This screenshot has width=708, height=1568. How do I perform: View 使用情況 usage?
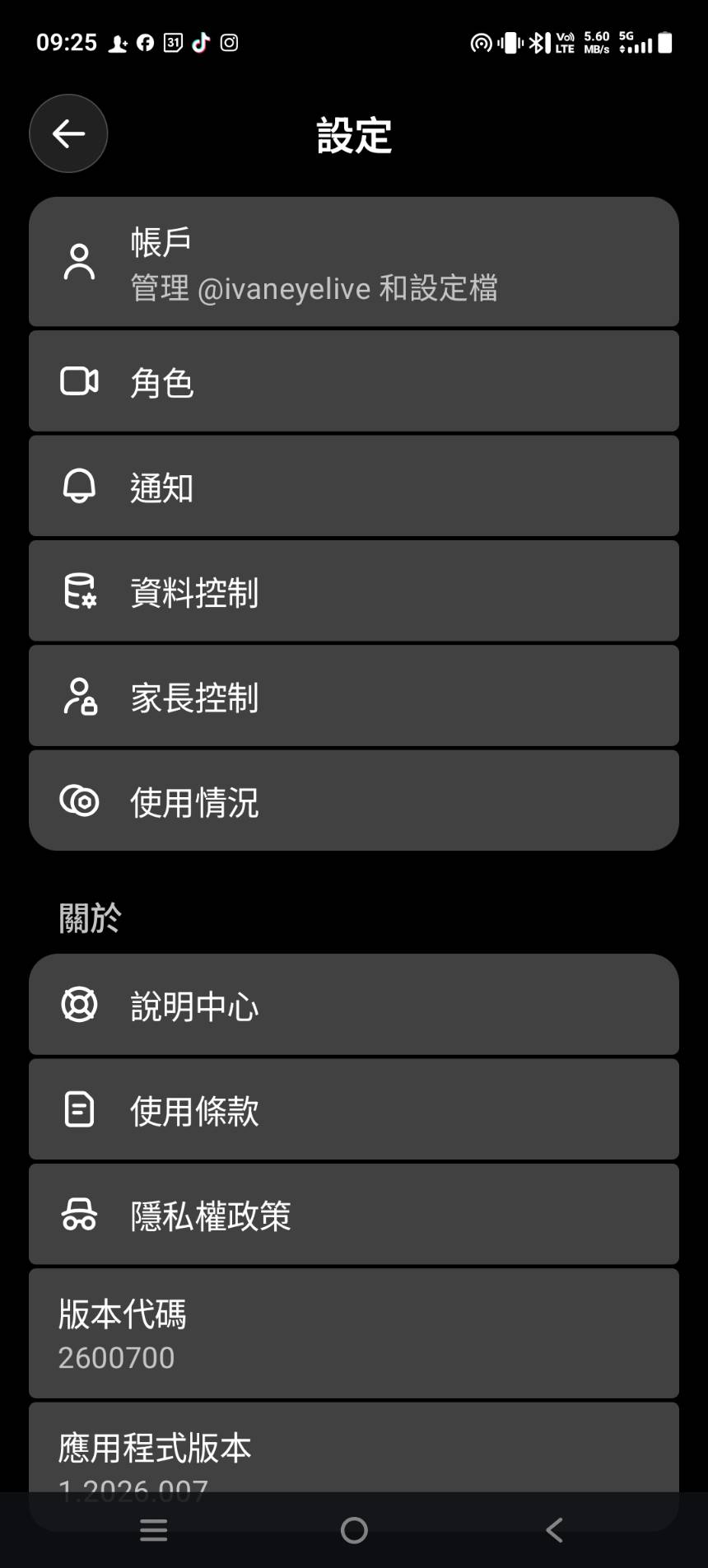[x=354, y=801]
